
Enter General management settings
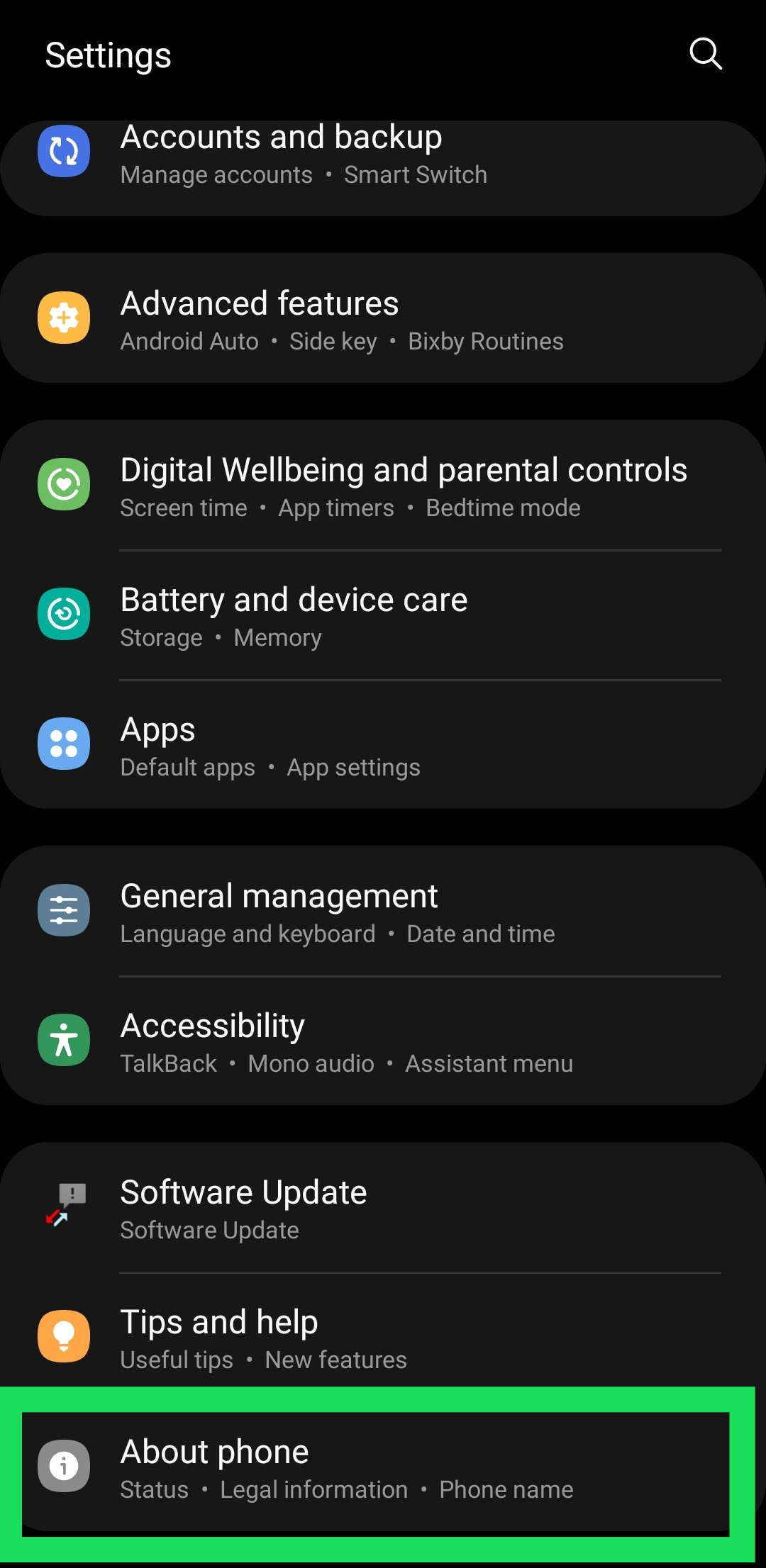(383, 912)
